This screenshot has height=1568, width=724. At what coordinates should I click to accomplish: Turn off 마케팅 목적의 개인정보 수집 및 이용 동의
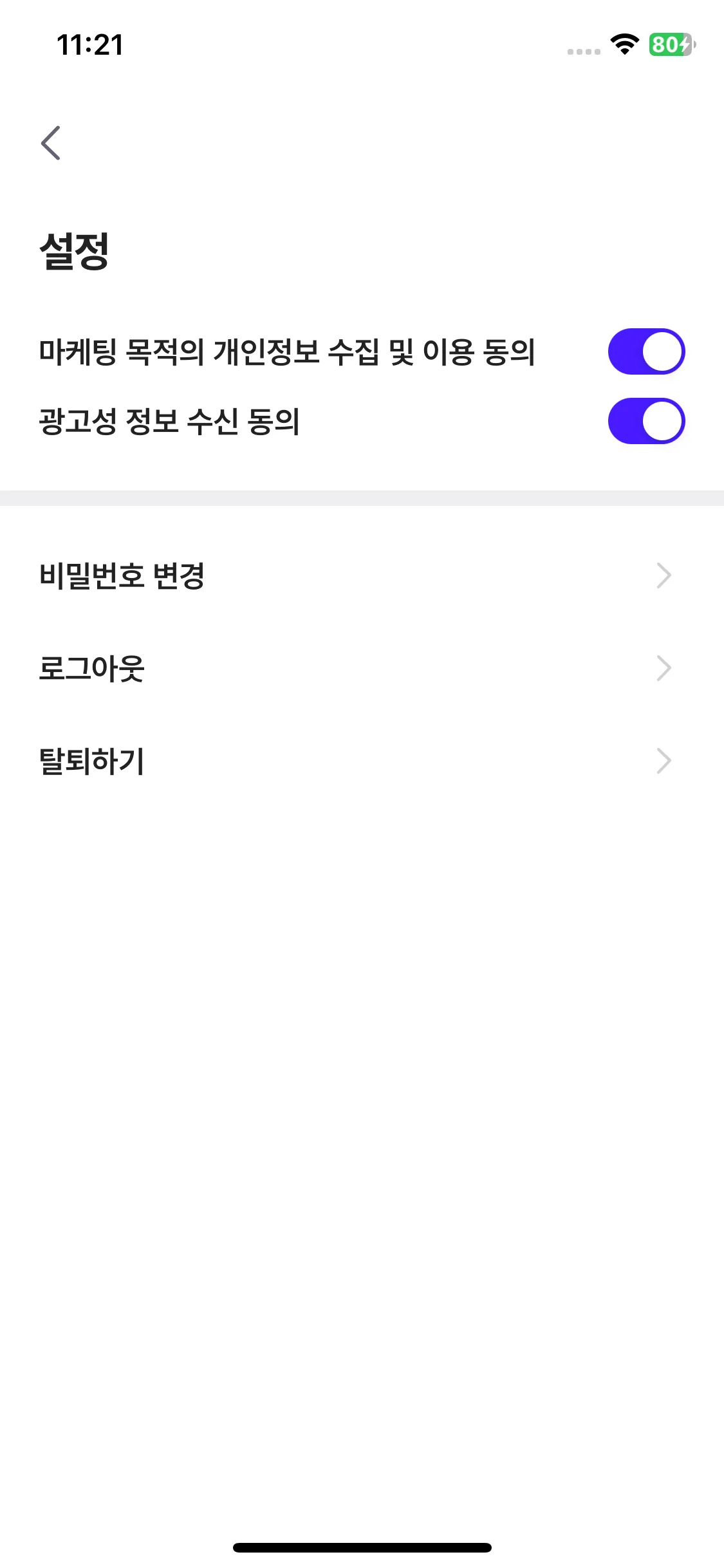(x=646, y=351)
